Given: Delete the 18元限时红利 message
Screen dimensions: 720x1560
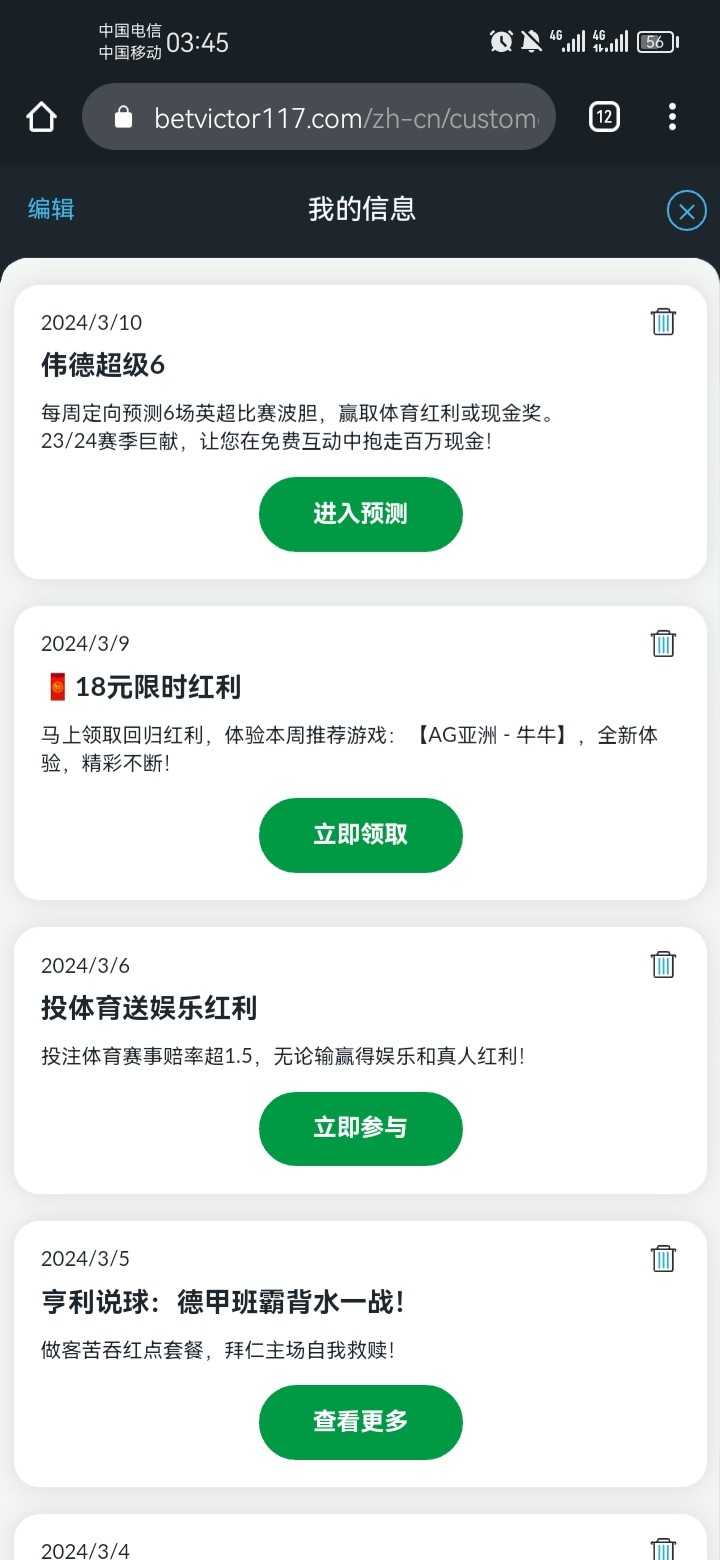Looking at the screenshot, I should tap(663, 643).
